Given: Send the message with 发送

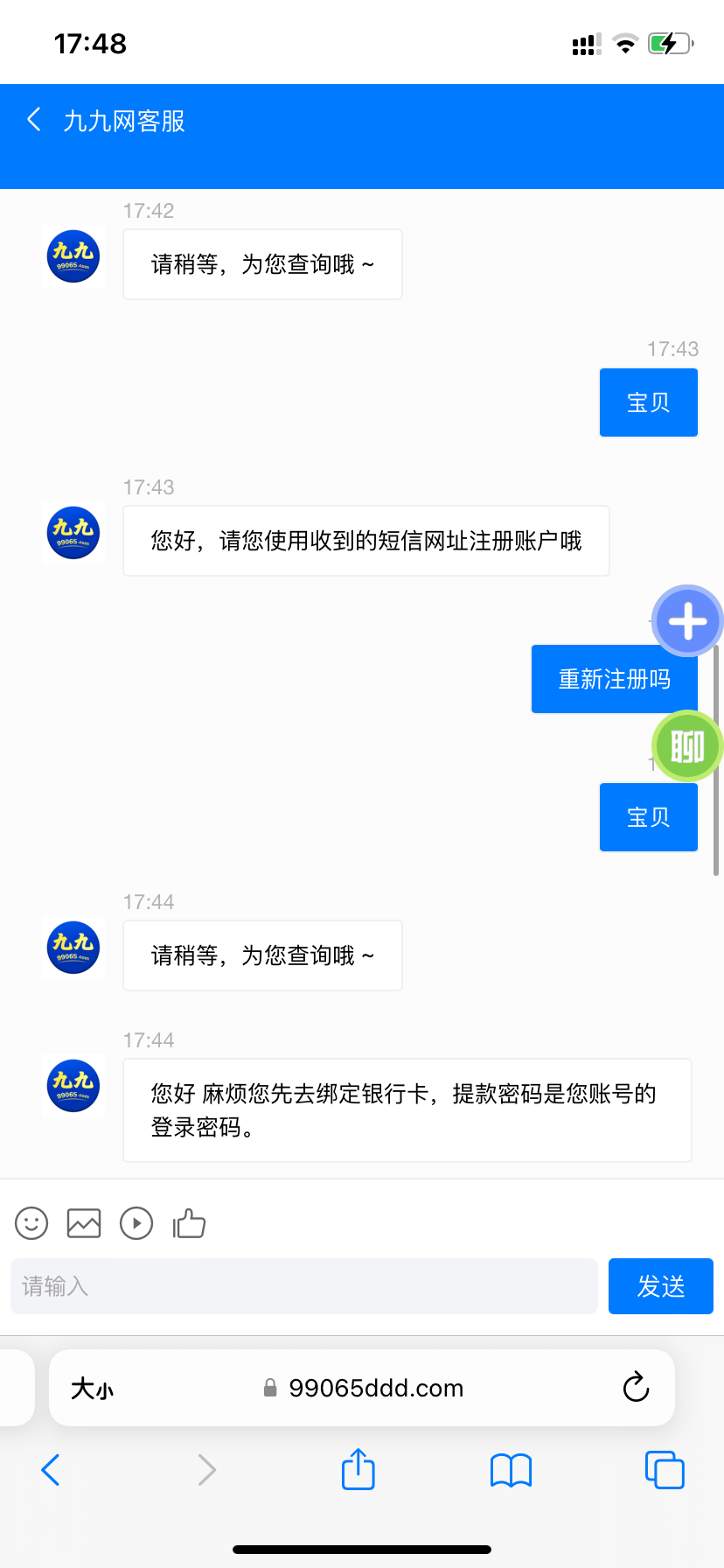Looking at the screenshot, I should point(661,1286).
